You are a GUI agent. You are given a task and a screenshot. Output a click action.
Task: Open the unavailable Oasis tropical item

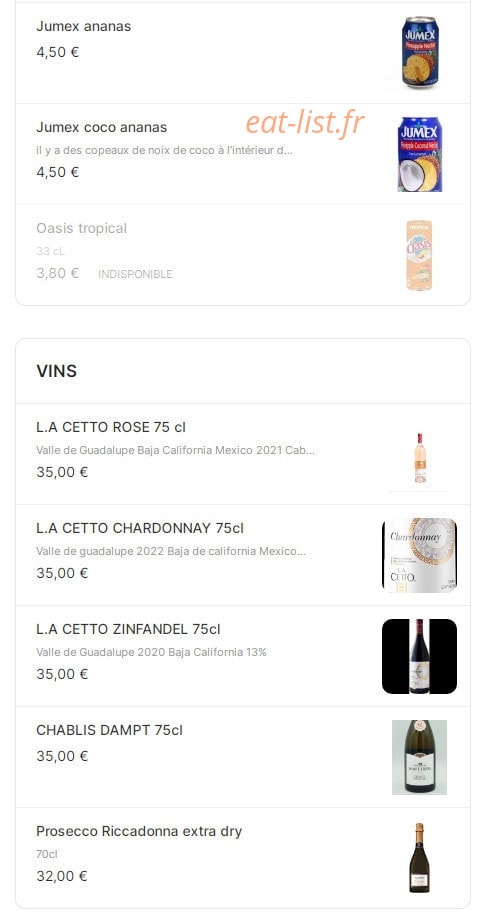click(x=243, y=255)
